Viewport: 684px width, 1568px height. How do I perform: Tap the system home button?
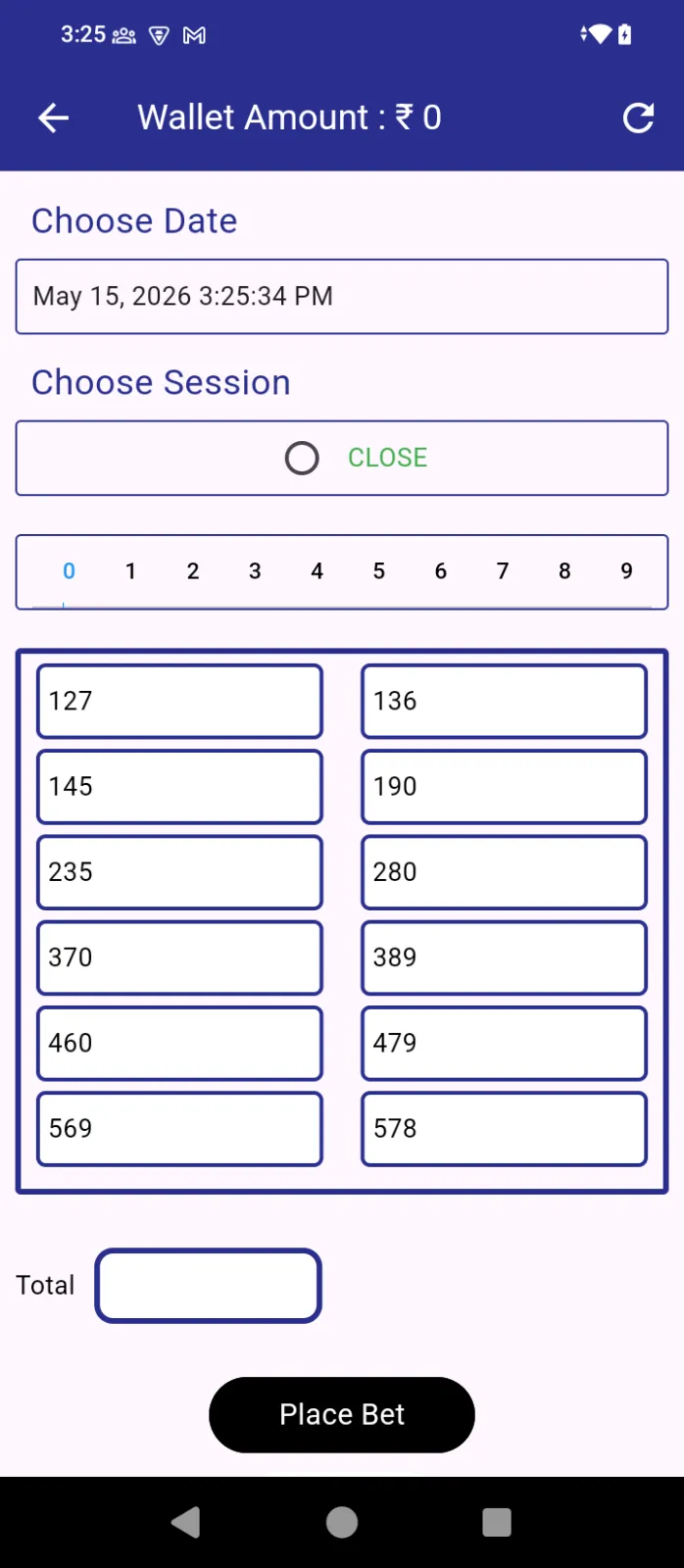click(342, 1522)
